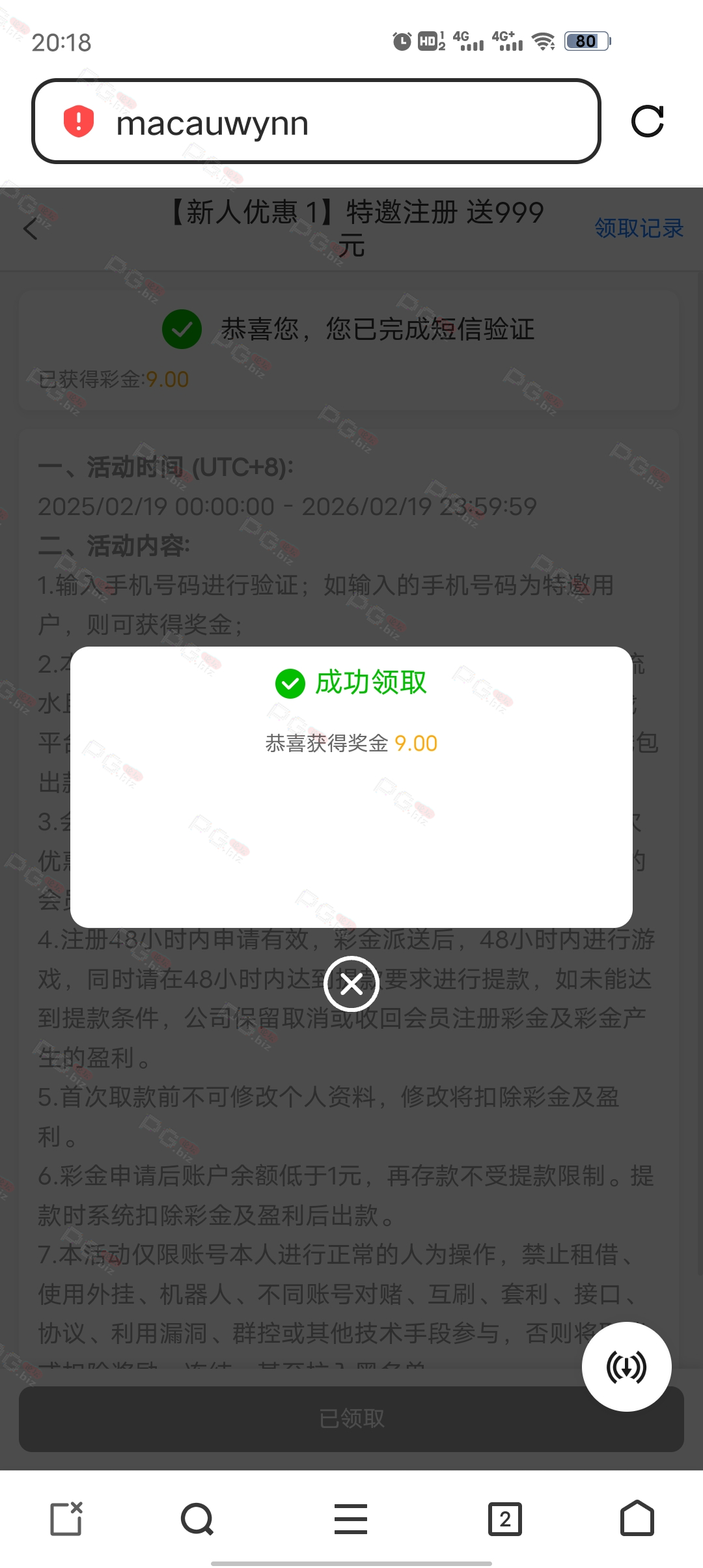Open the red shield security warning
The image size is (703, 1568).
point(79,121)
